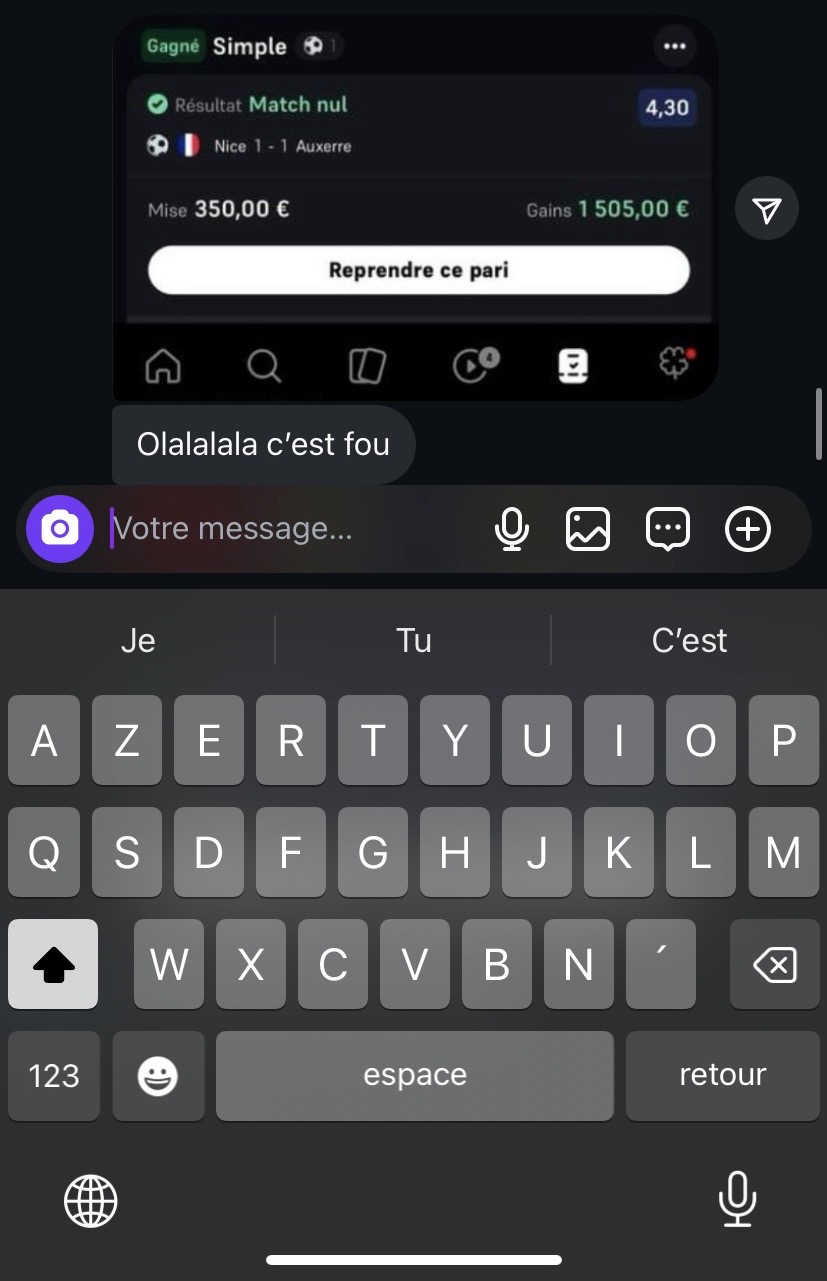Image resolution: width=827 pixels, height=1281 pixels.
Task: Switch keyboard language with globe icon
Action: point(91,1199)
